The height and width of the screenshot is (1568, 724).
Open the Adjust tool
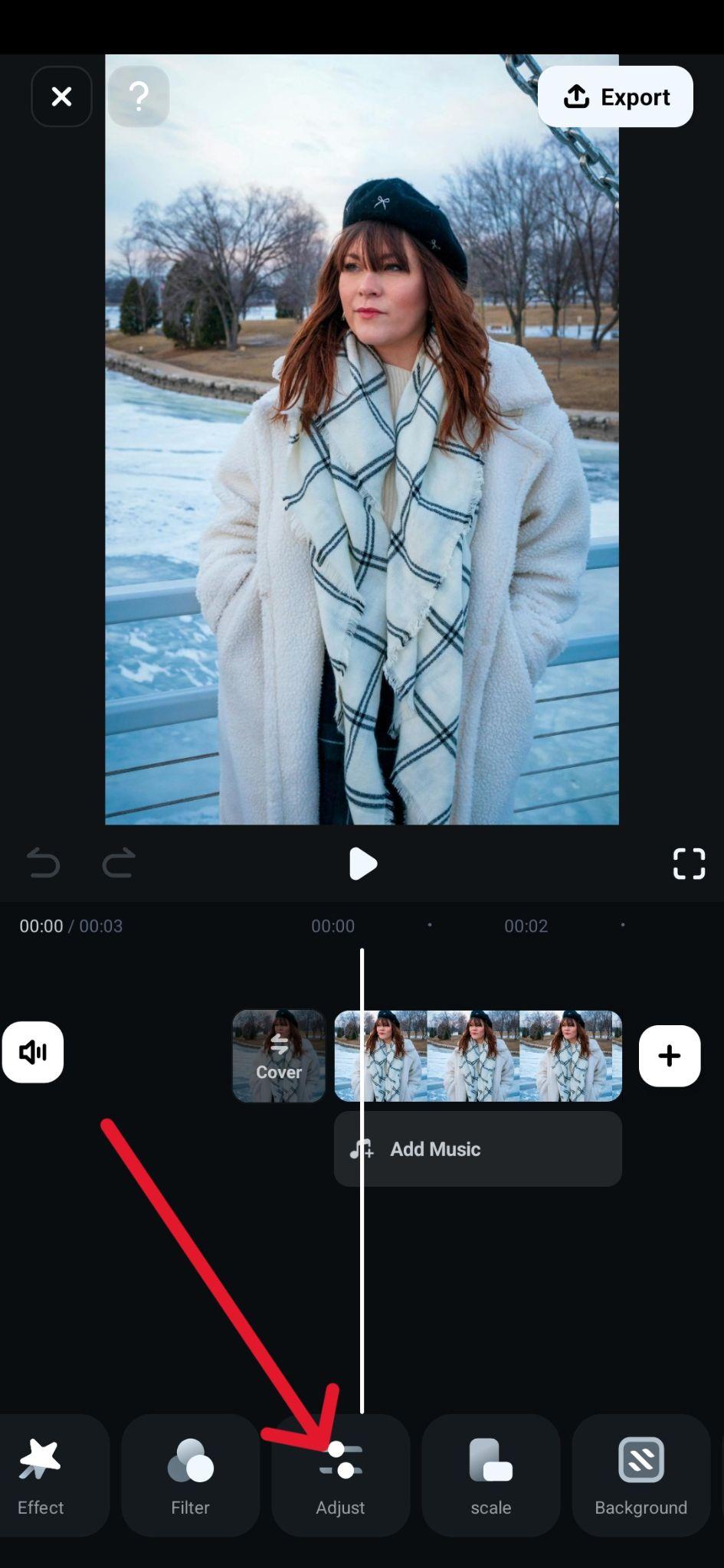[x=340, y=1475]
